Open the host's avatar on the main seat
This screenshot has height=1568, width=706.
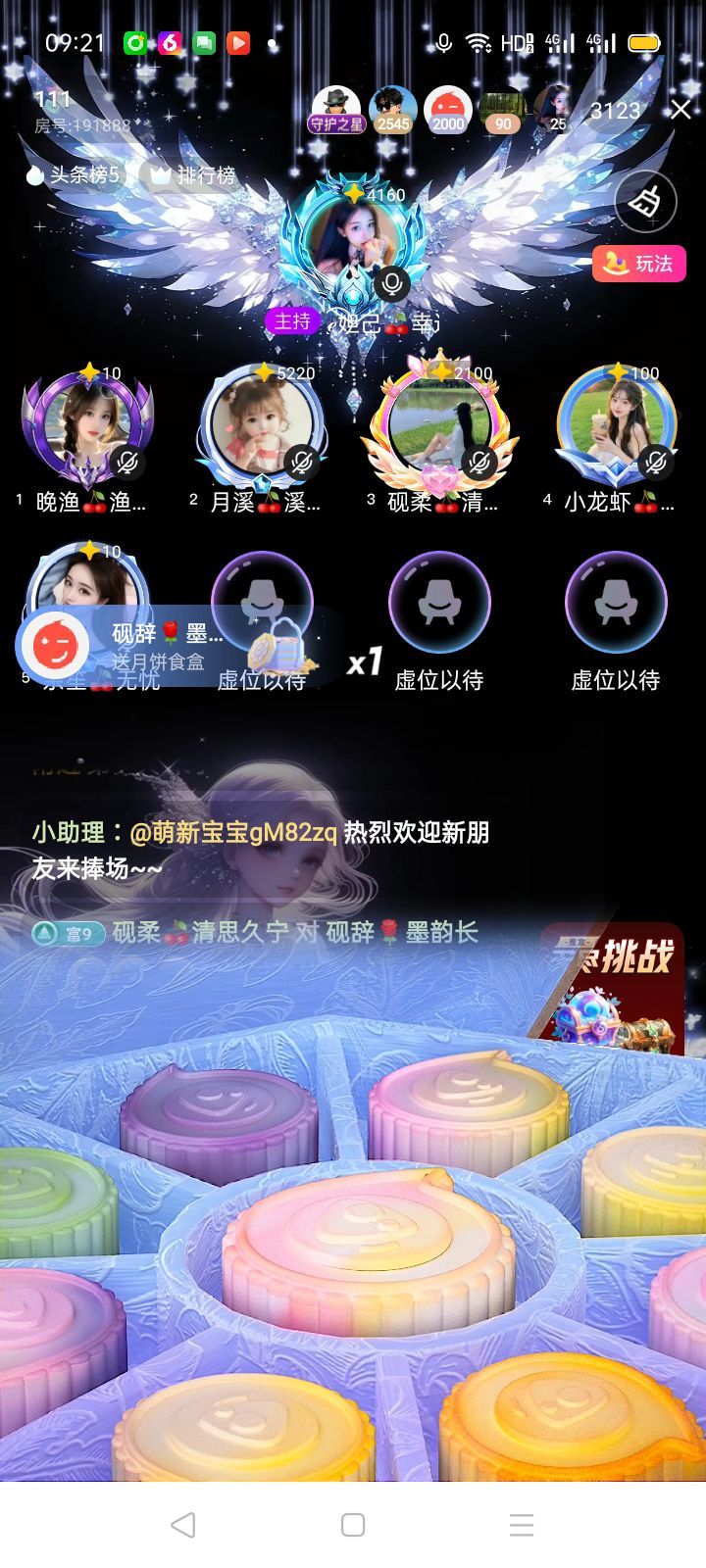tap(354, 235)
